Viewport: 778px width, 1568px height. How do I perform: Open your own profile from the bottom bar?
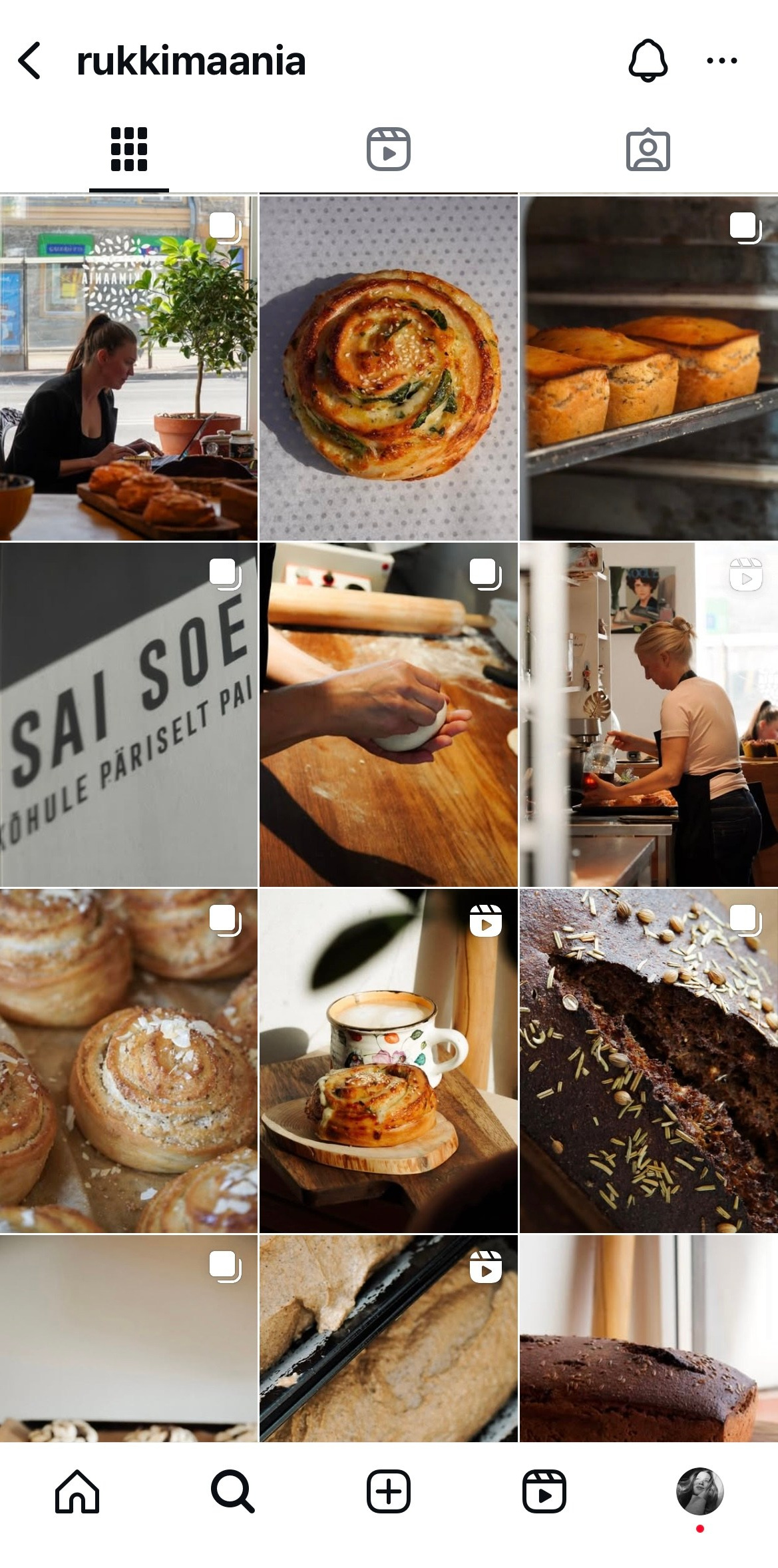click(x=699, y=1491)
